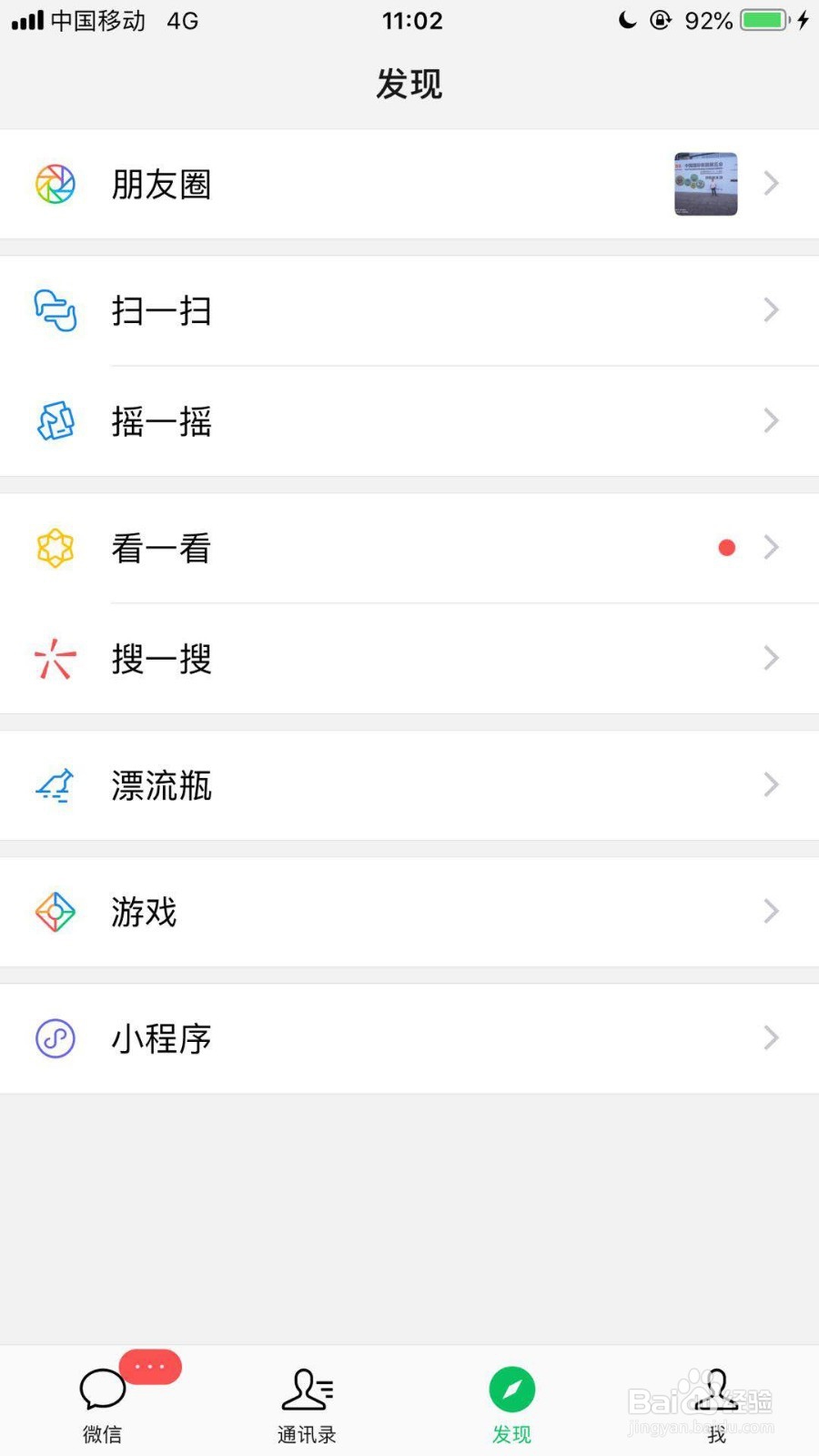
Task: Open 小程序 (Mini Programs)
Action: click(409, 1038)
